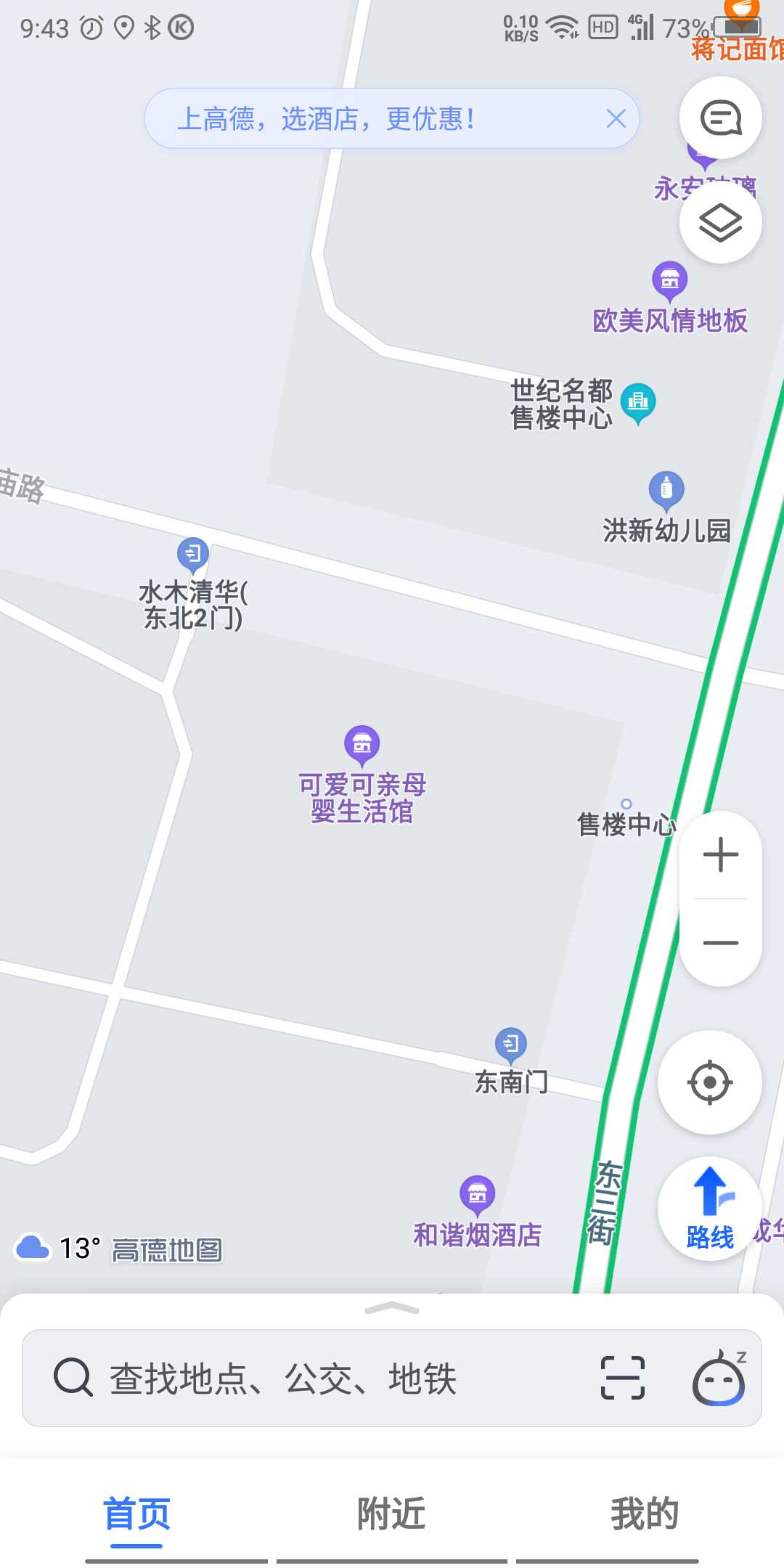Zoom in on the map

coord(721,854)
